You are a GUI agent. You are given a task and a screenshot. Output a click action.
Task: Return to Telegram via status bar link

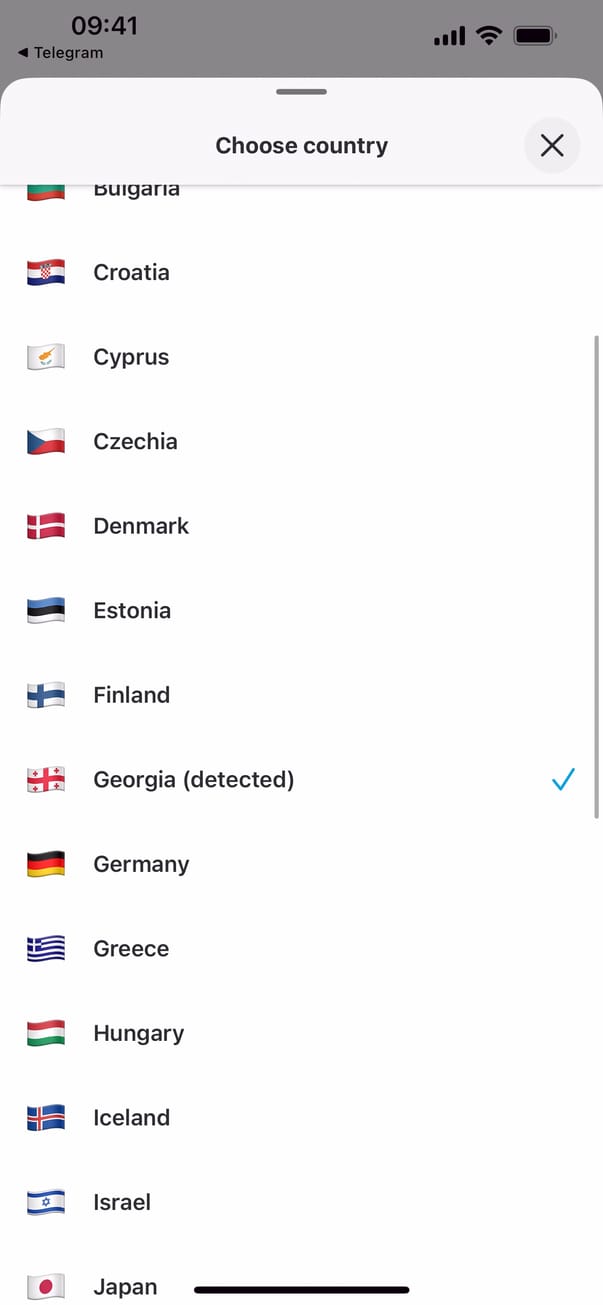(60, 53)
